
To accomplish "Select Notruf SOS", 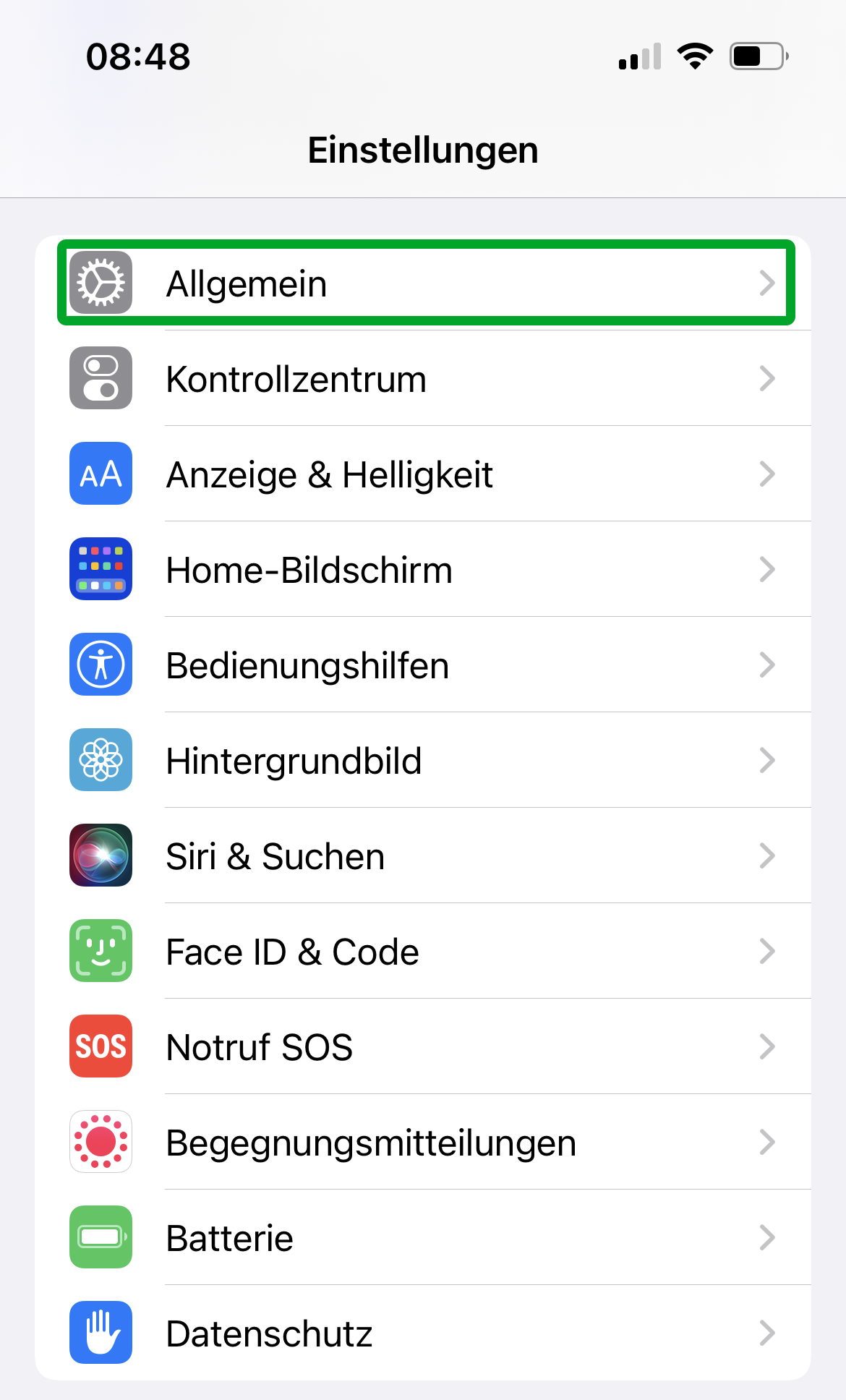I will click(x=423, y=1046).
